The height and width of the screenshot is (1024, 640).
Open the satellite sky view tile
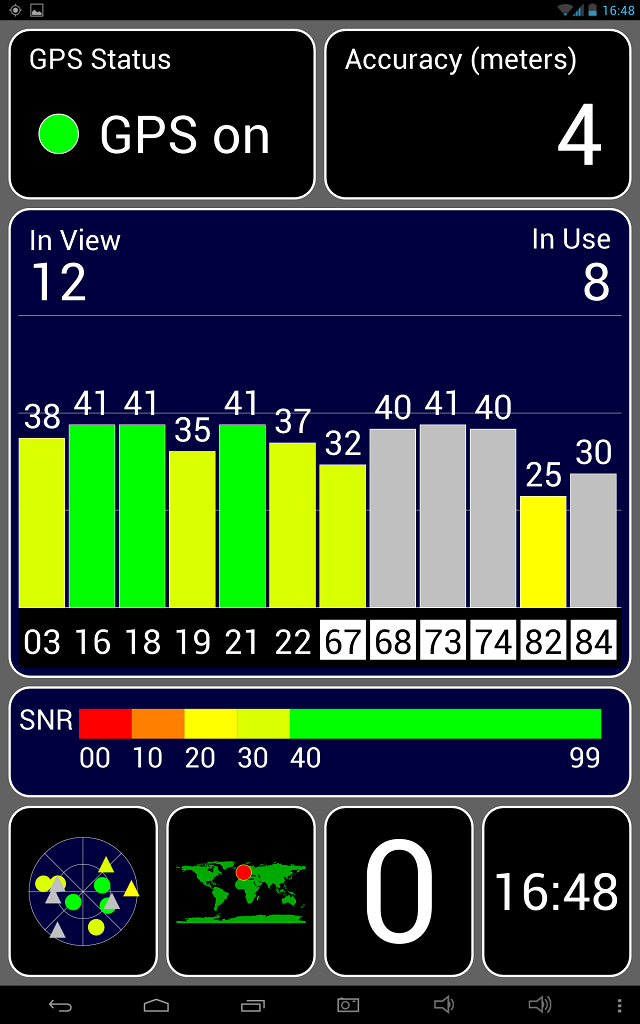click(83, 891)
